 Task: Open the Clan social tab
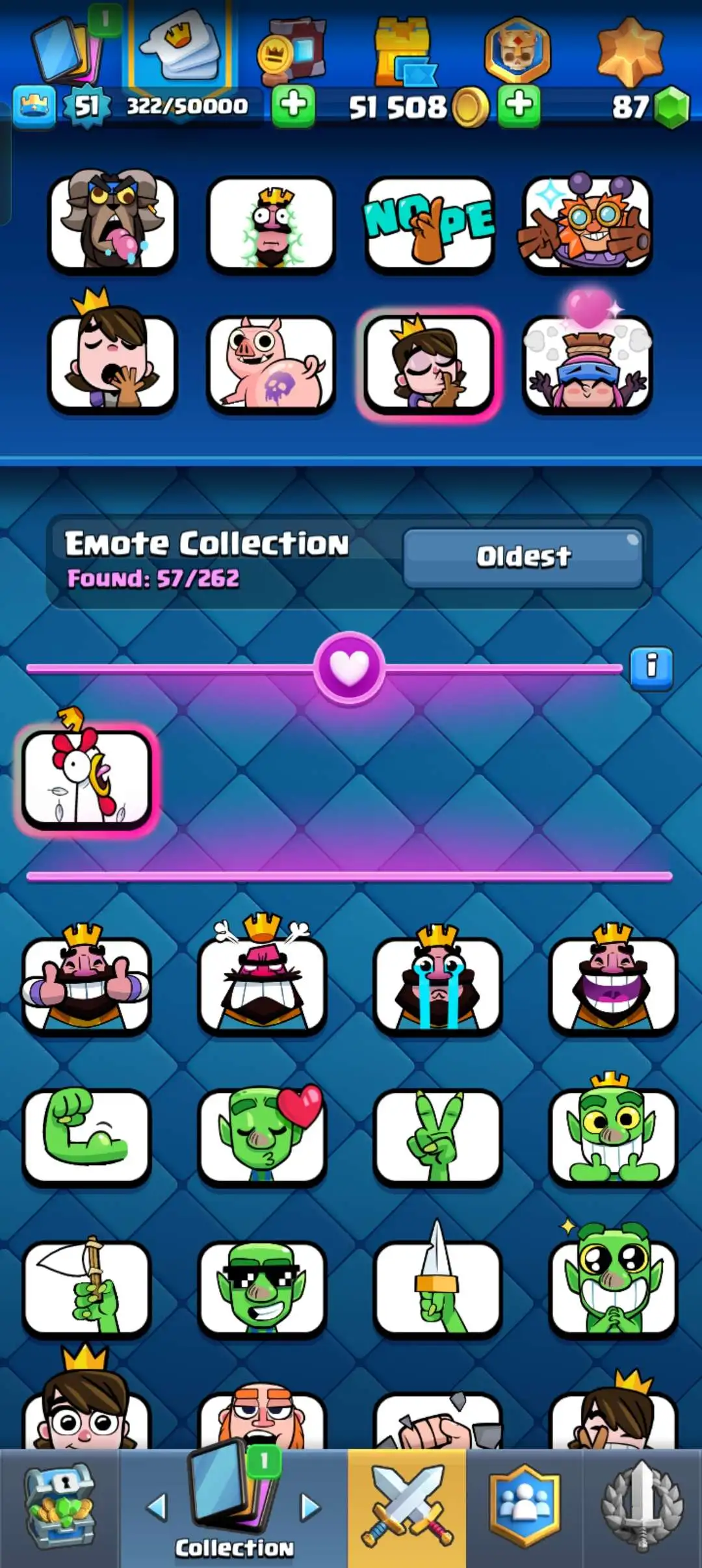click(524, 1508)
